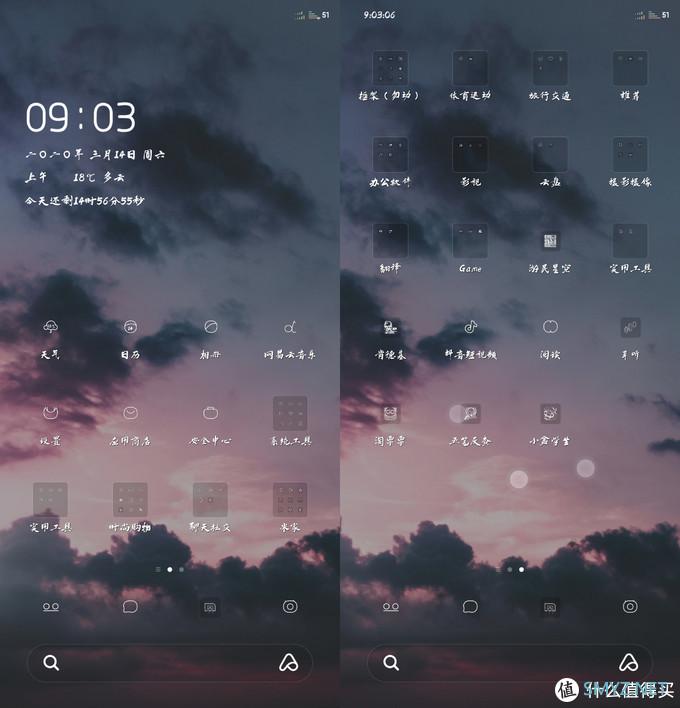This screenshot has width=680, height=708.
Task: Open the 阅读 reading app
Action: (549, 327)
